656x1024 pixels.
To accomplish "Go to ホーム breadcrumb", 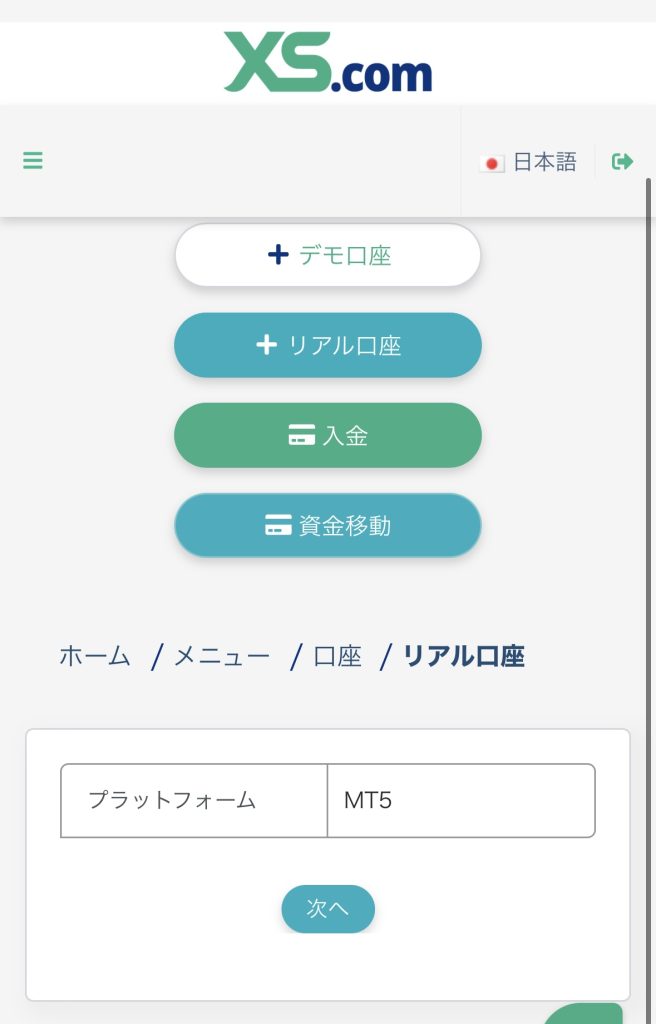I will click(95, 656).
